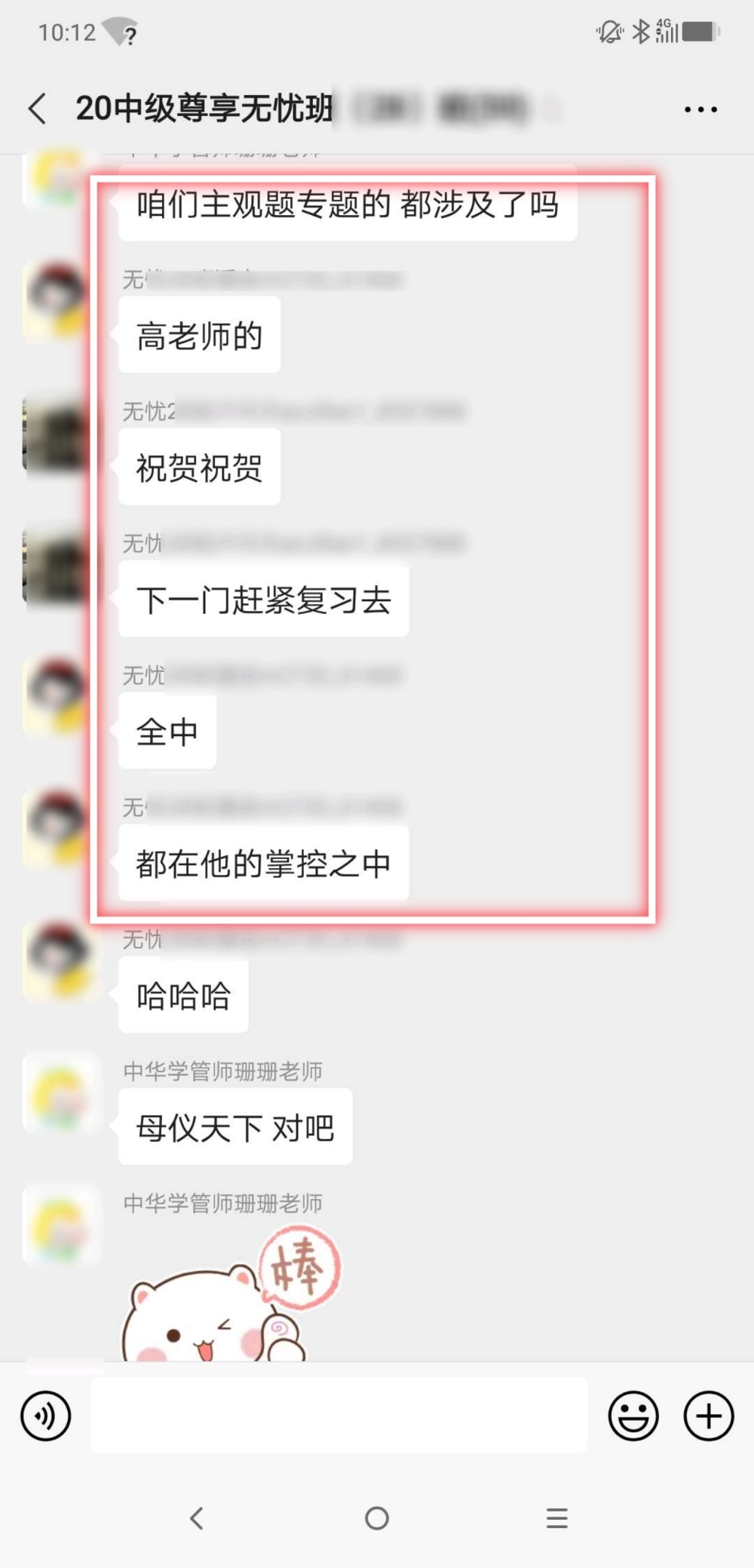Open the chat's three-dot menu

700,109
